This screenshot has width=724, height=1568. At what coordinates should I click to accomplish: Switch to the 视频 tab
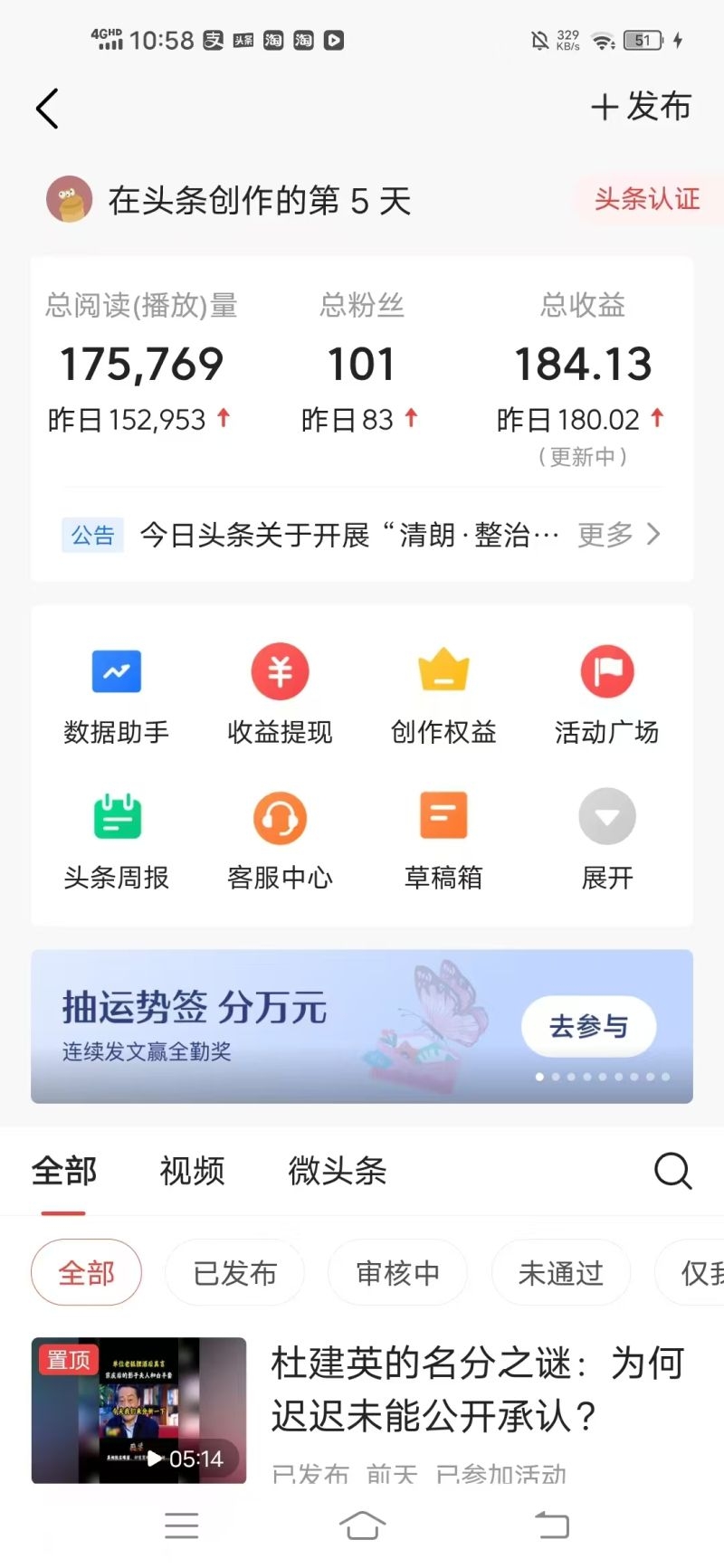click(x=190, y=1171)
